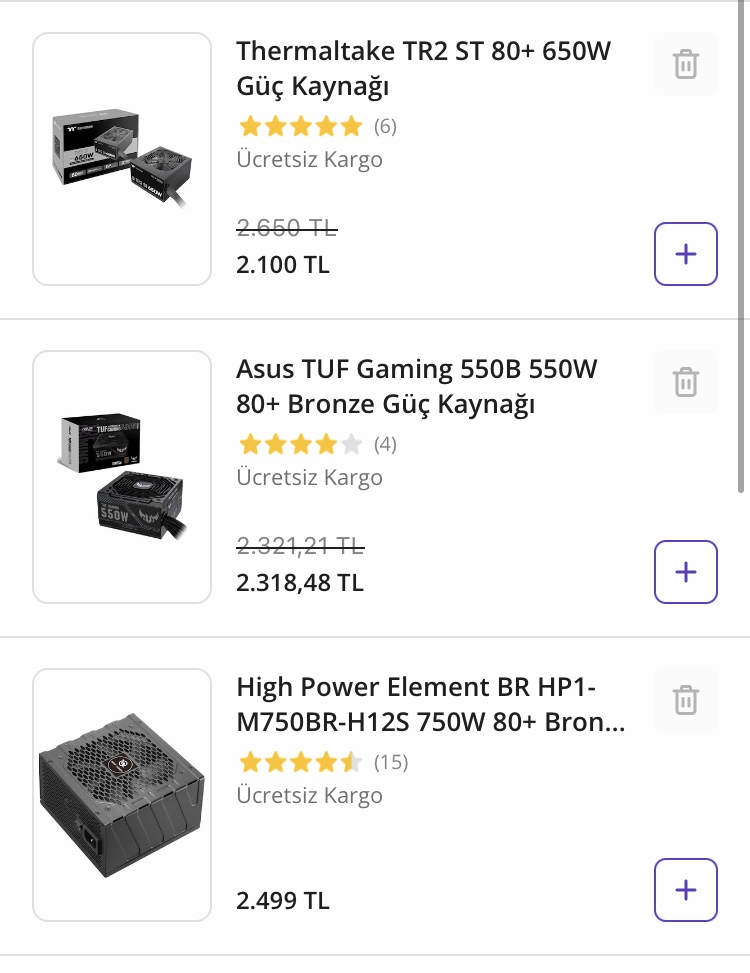The height and width of the screenshot is (973, 750).
Task: Delete High Power Element BR 750W item
Action: tap(686, 700)
